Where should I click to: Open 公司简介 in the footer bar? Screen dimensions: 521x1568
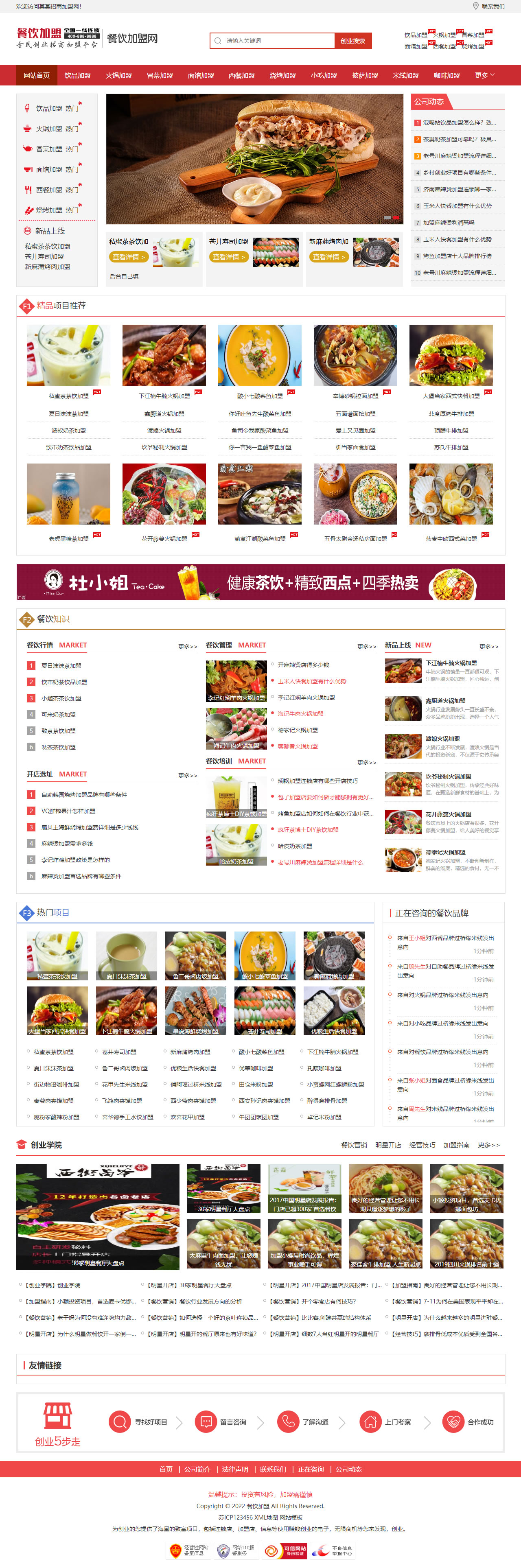pos(197,1470)
